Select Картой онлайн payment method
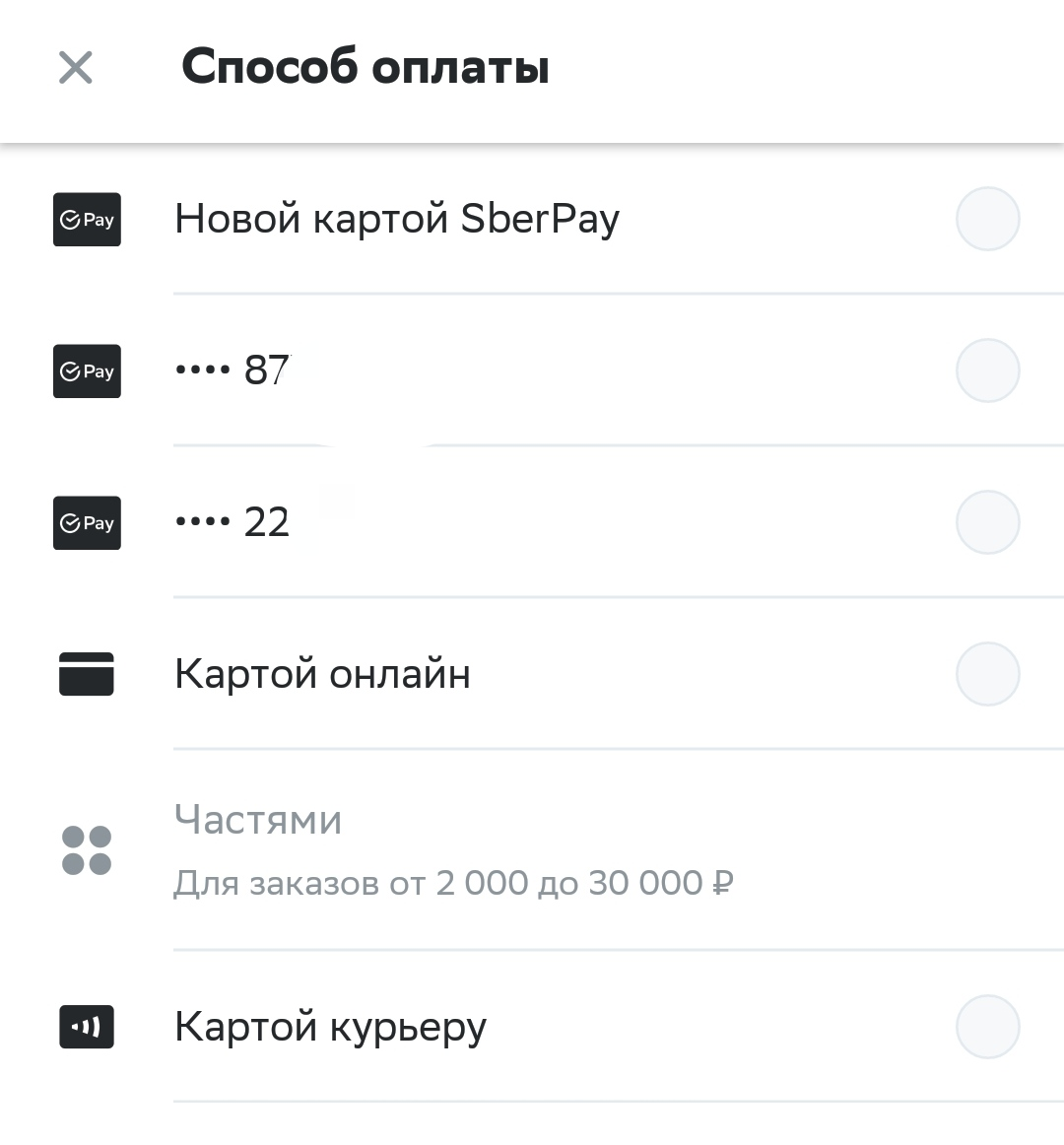 (x=532, y=673)
